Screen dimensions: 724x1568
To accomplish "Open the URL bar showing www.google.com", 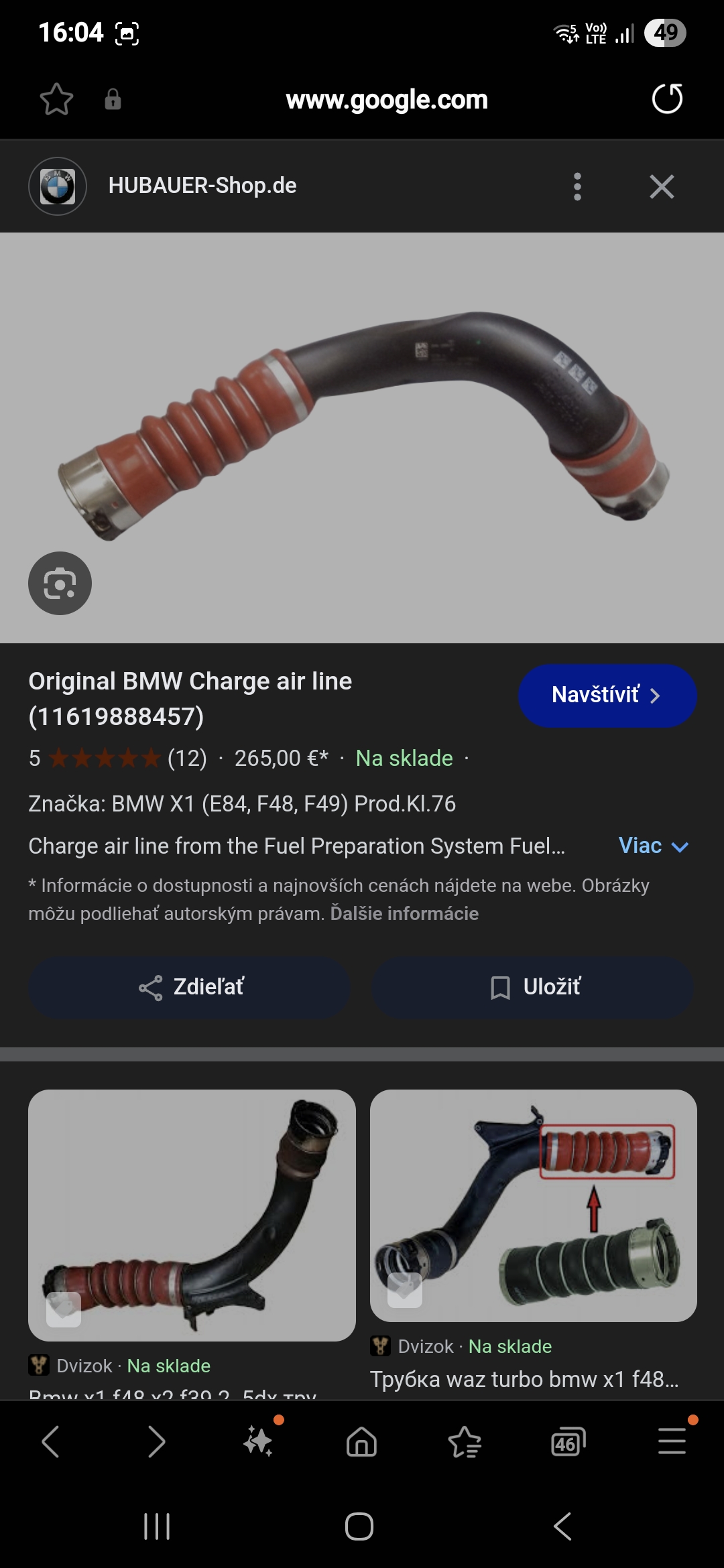I will (387, 100).
